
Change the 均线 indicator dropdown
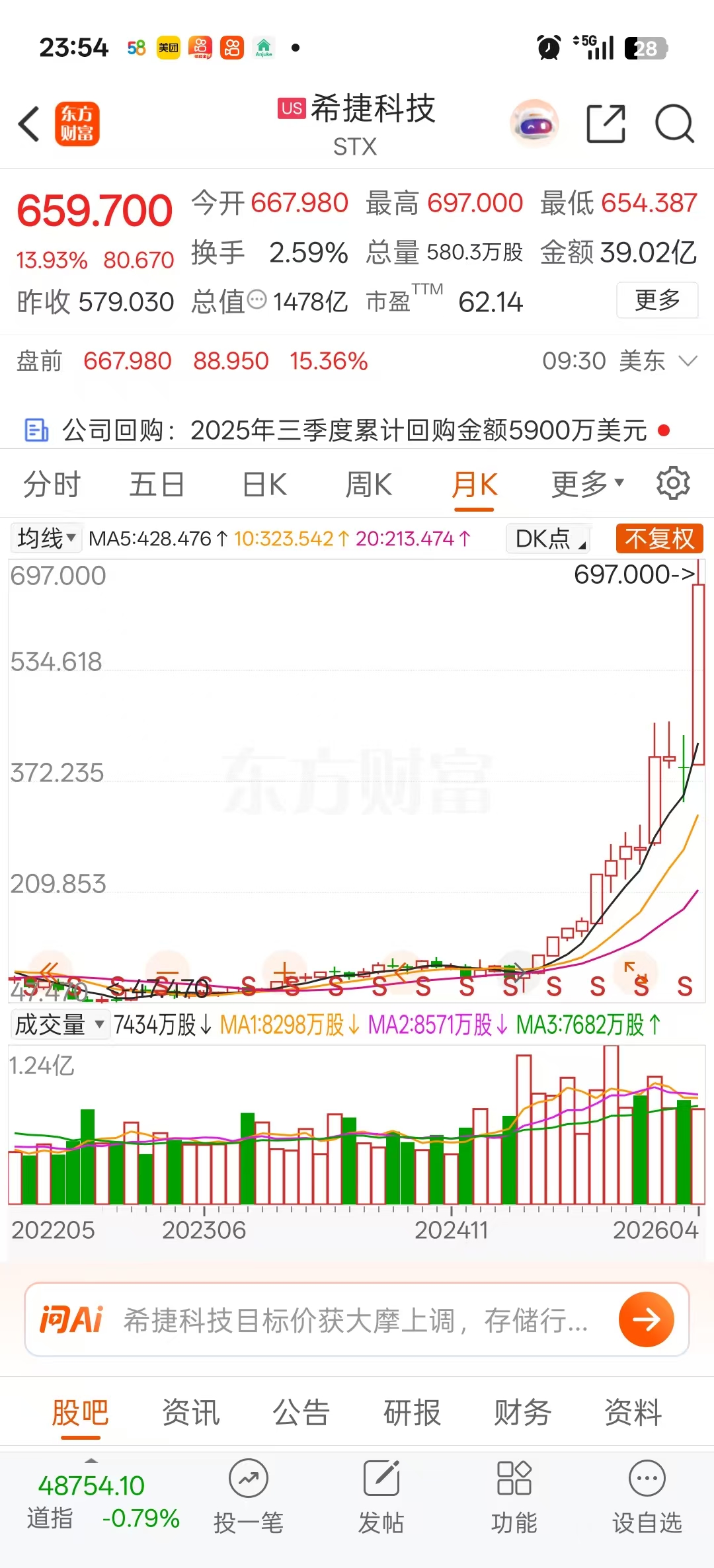46,538
